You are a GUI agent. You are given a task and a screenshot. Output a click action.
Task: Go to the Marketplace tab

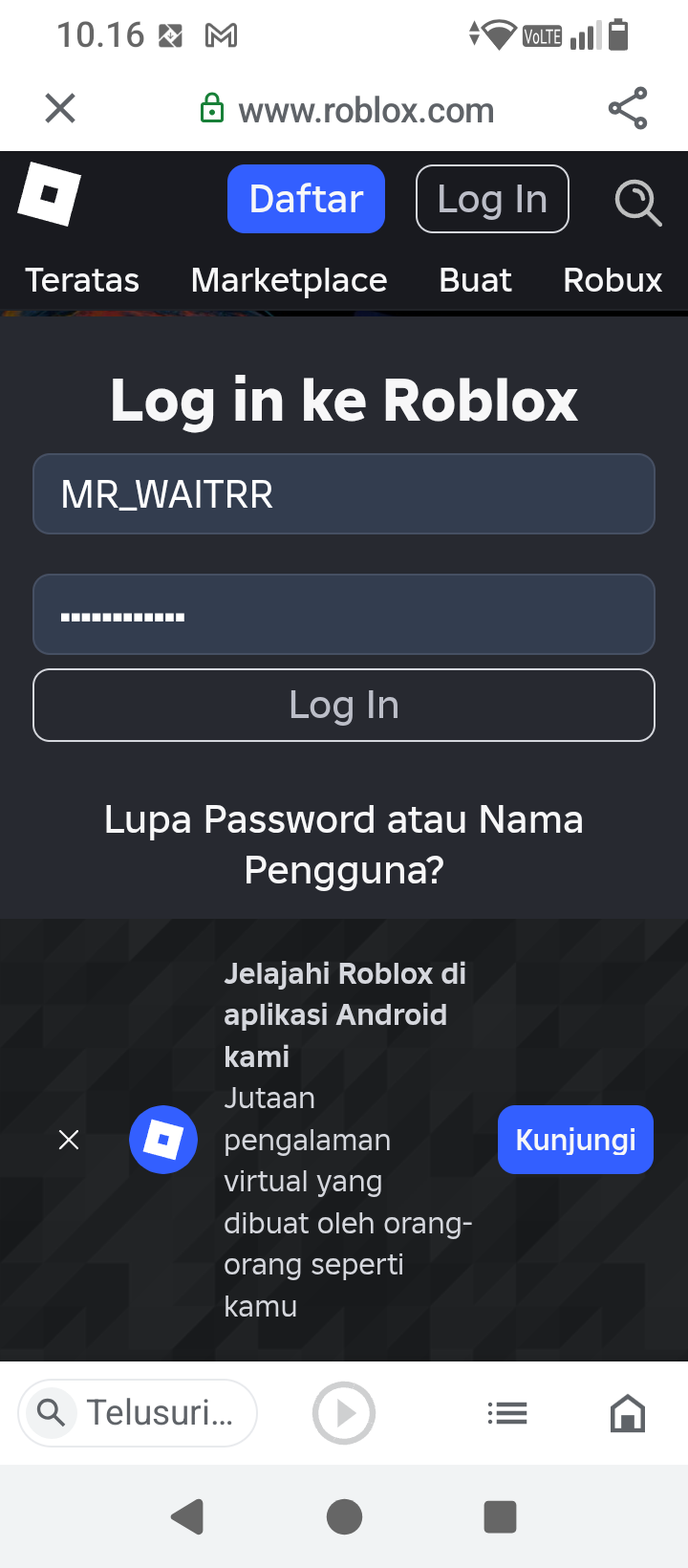click(x=289, y=280)
